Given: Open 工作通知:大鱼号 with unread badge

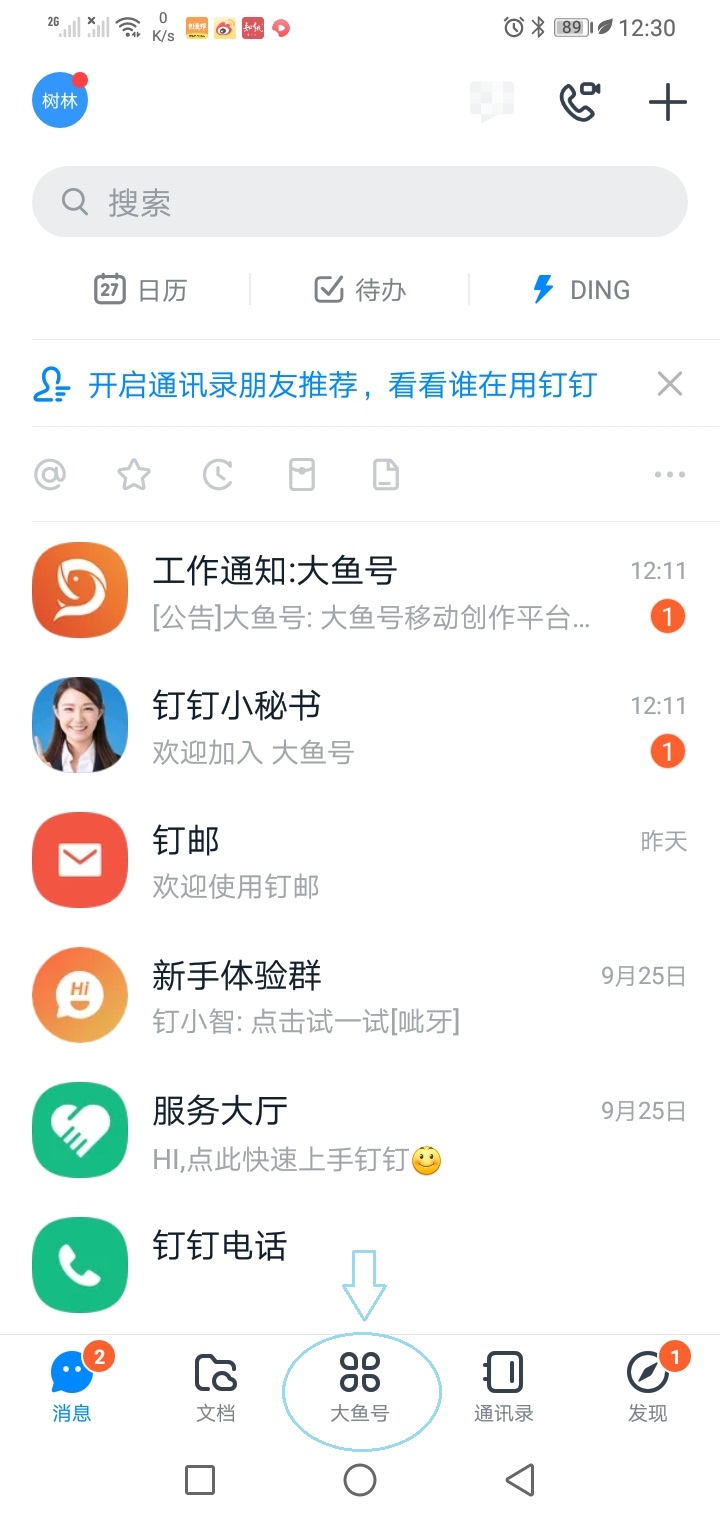Looking at the screenshot, I should pyautogui.click(x=360, y=590).
